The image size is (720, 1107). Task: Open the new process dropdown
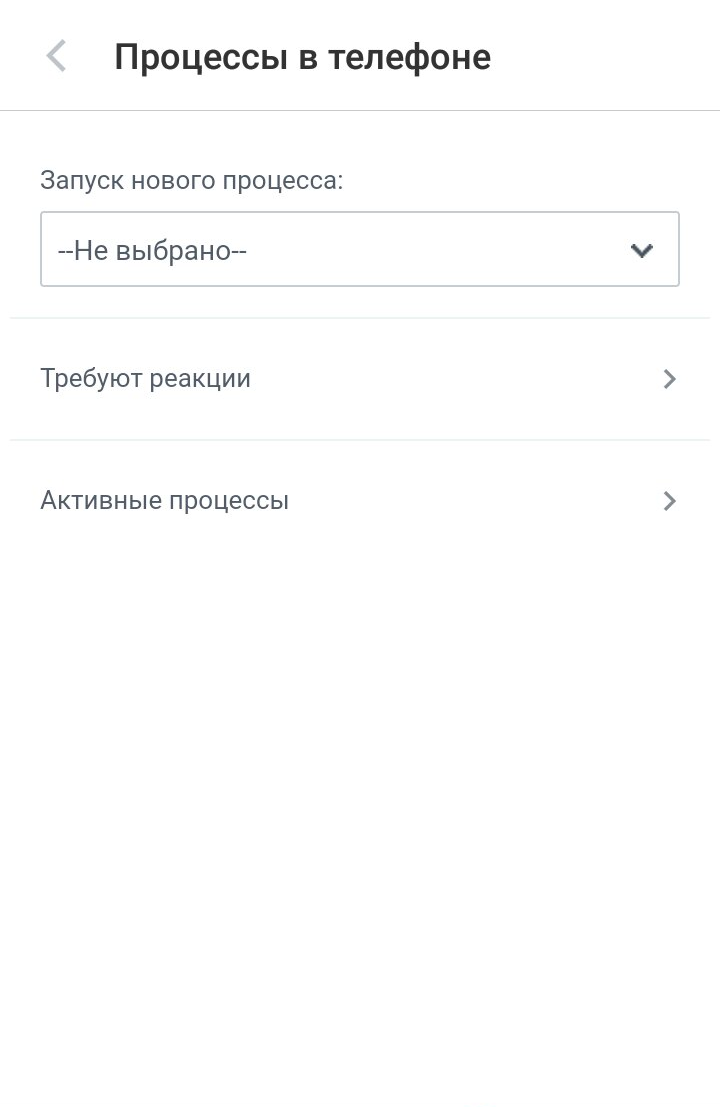(x=359, y=250)
